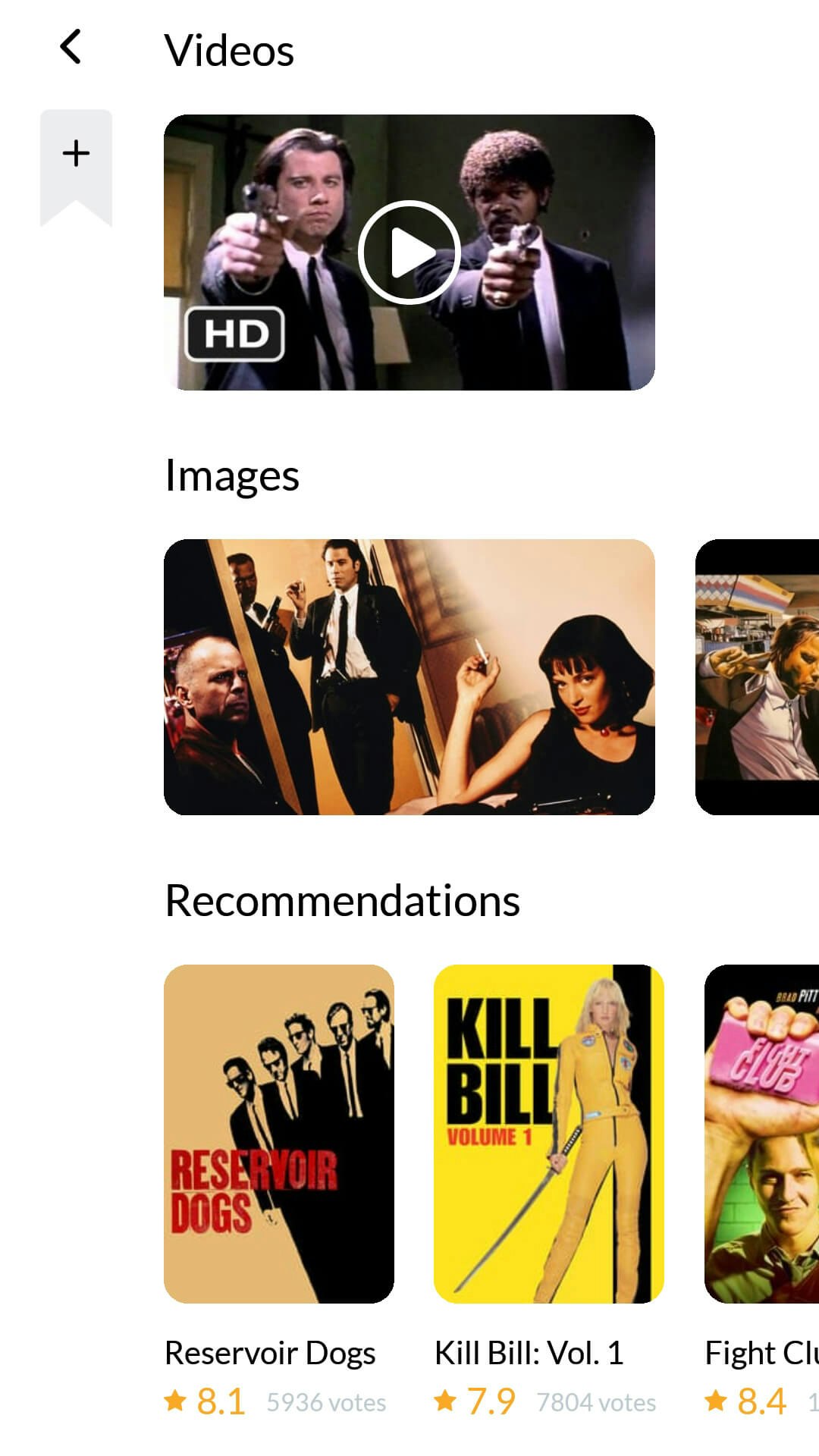The image size is (819, 1456).
Task: Play the Pulp Fiction trailer video
Action: pyautogui.click(x=409, y=254)
